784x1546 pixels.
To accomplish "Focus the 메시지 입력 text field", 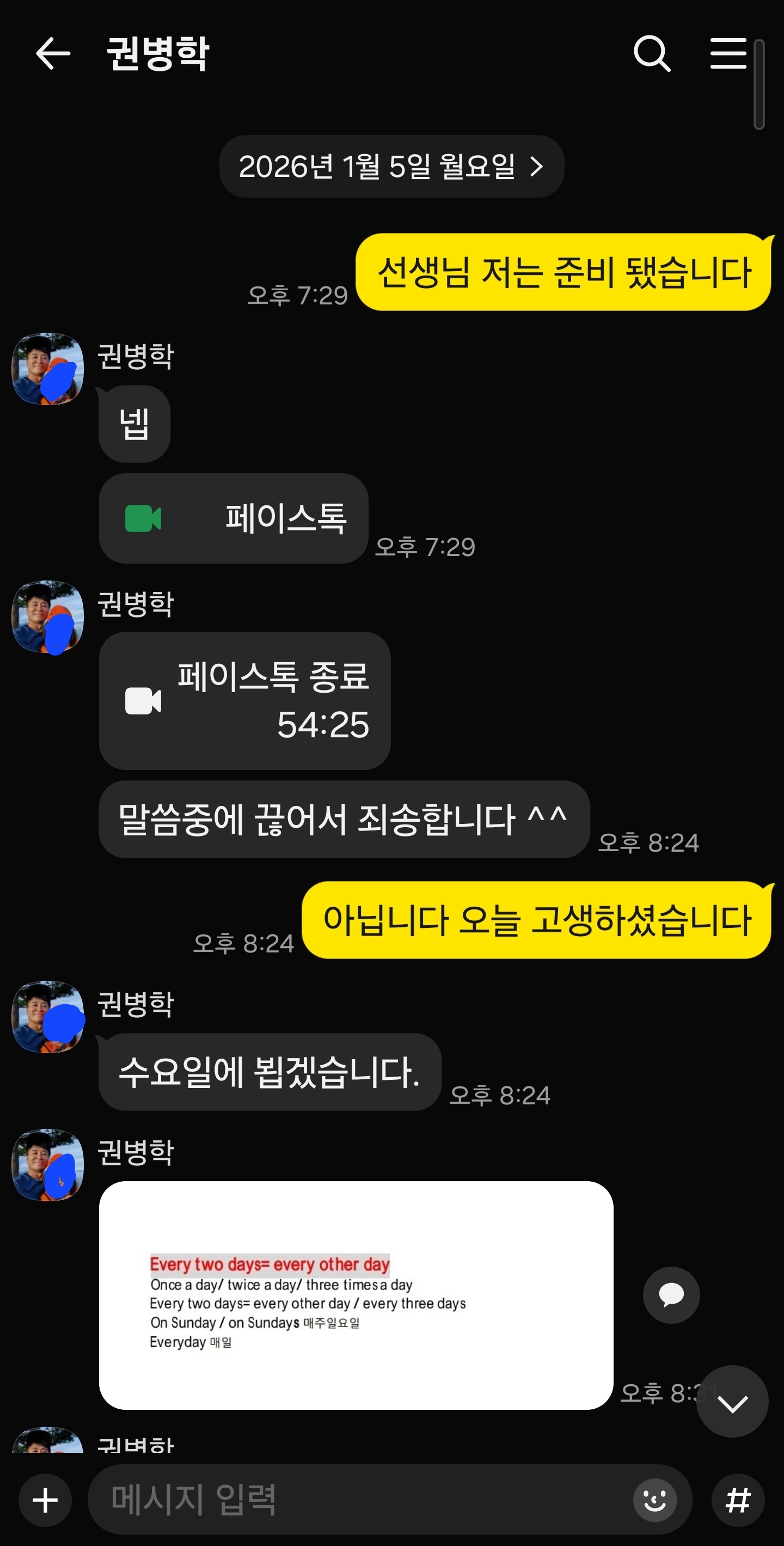I will (x=360, y=1499).
